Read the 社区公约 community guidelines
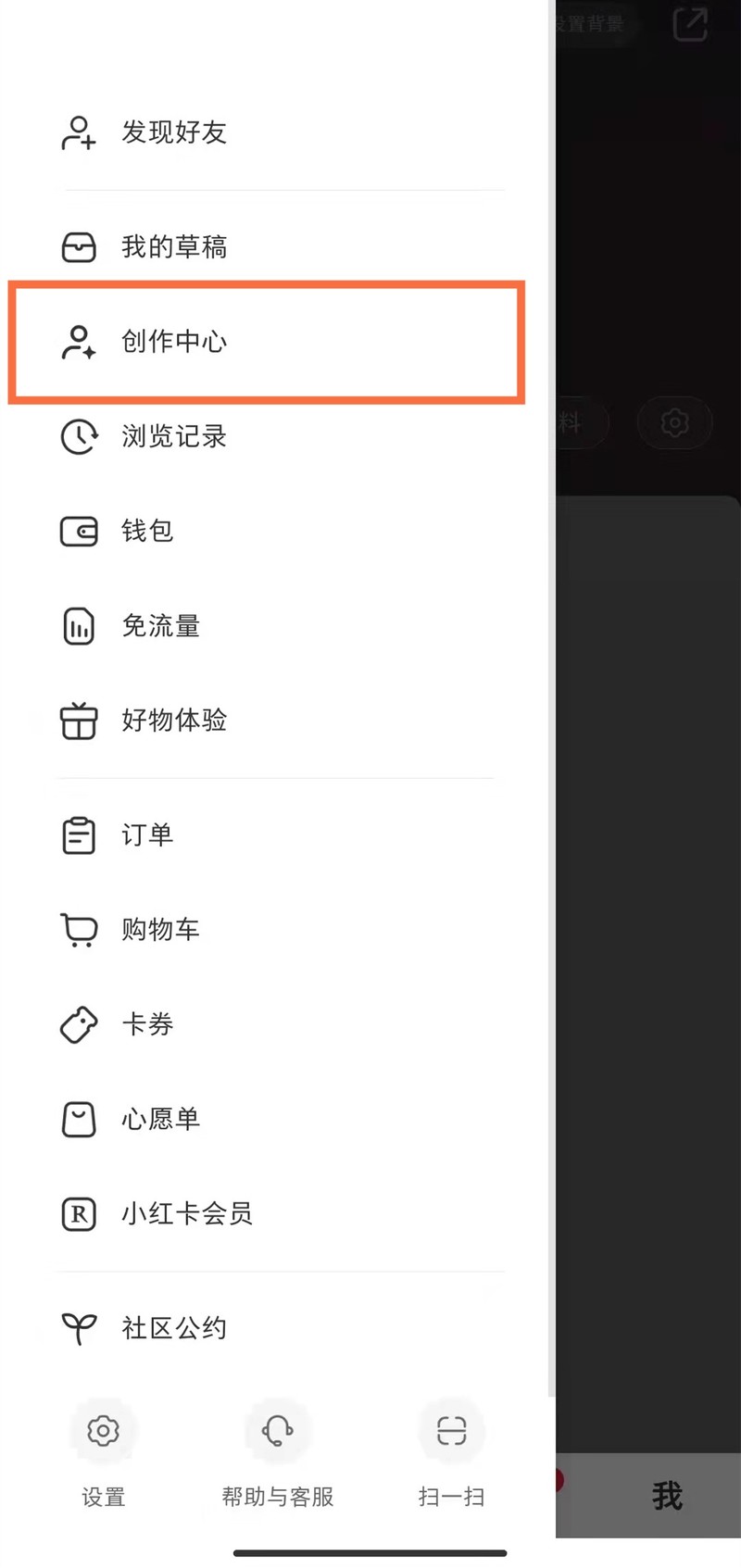 point(174,1327)
